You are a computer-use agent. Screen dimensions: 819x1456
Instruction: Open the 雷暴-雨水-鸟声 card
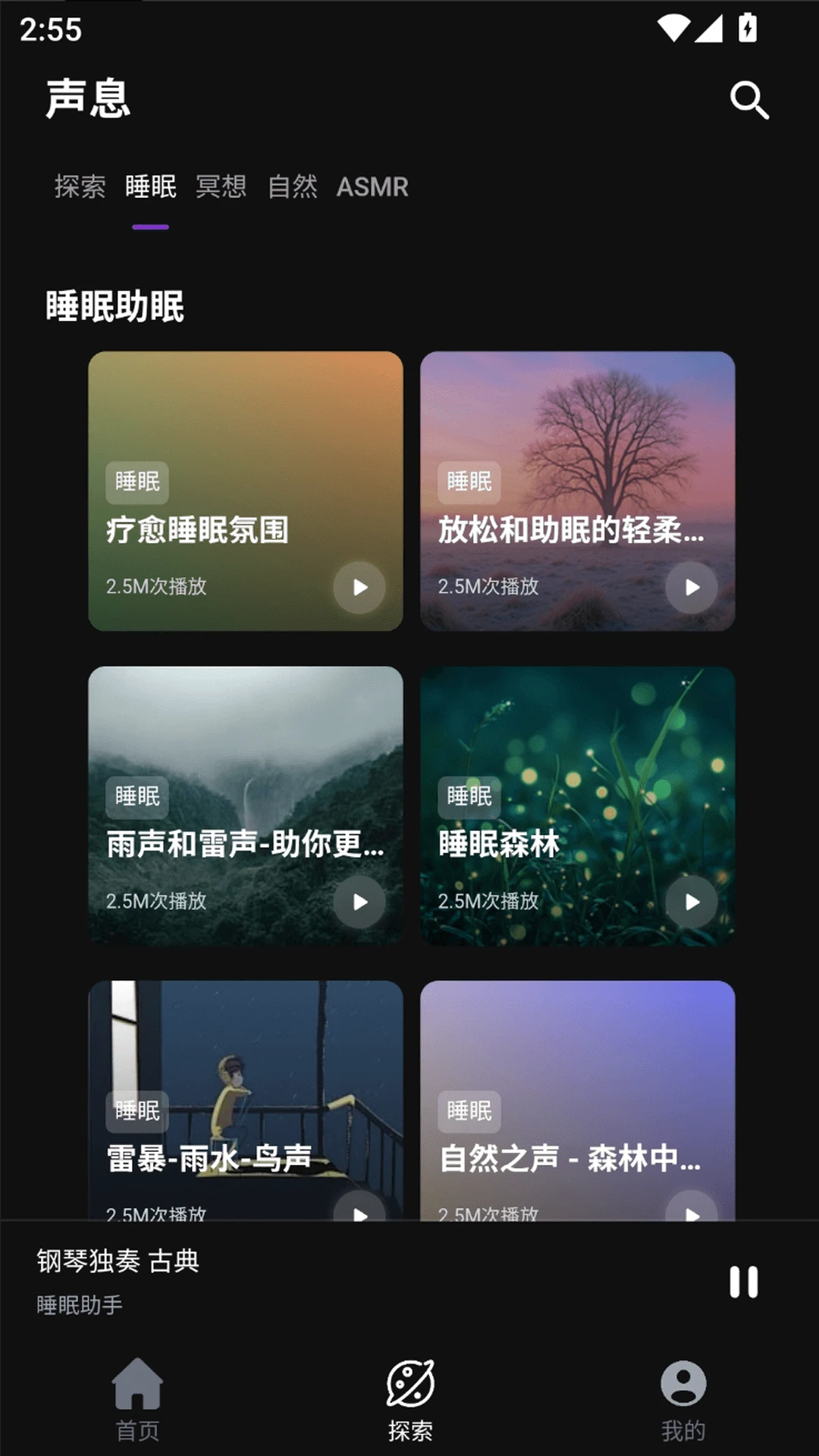click(x=245, y=1100)
